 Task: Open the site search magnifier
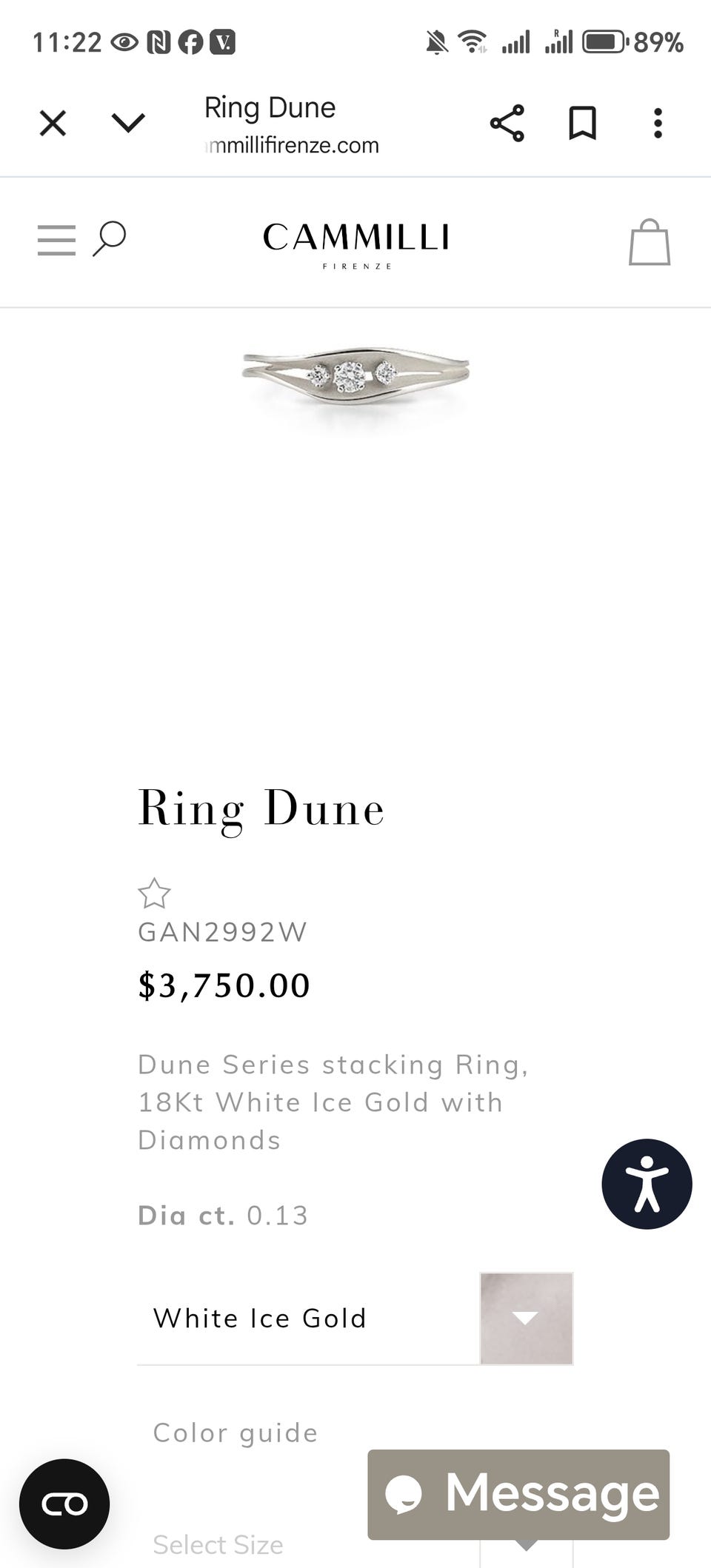click(109, 239)
